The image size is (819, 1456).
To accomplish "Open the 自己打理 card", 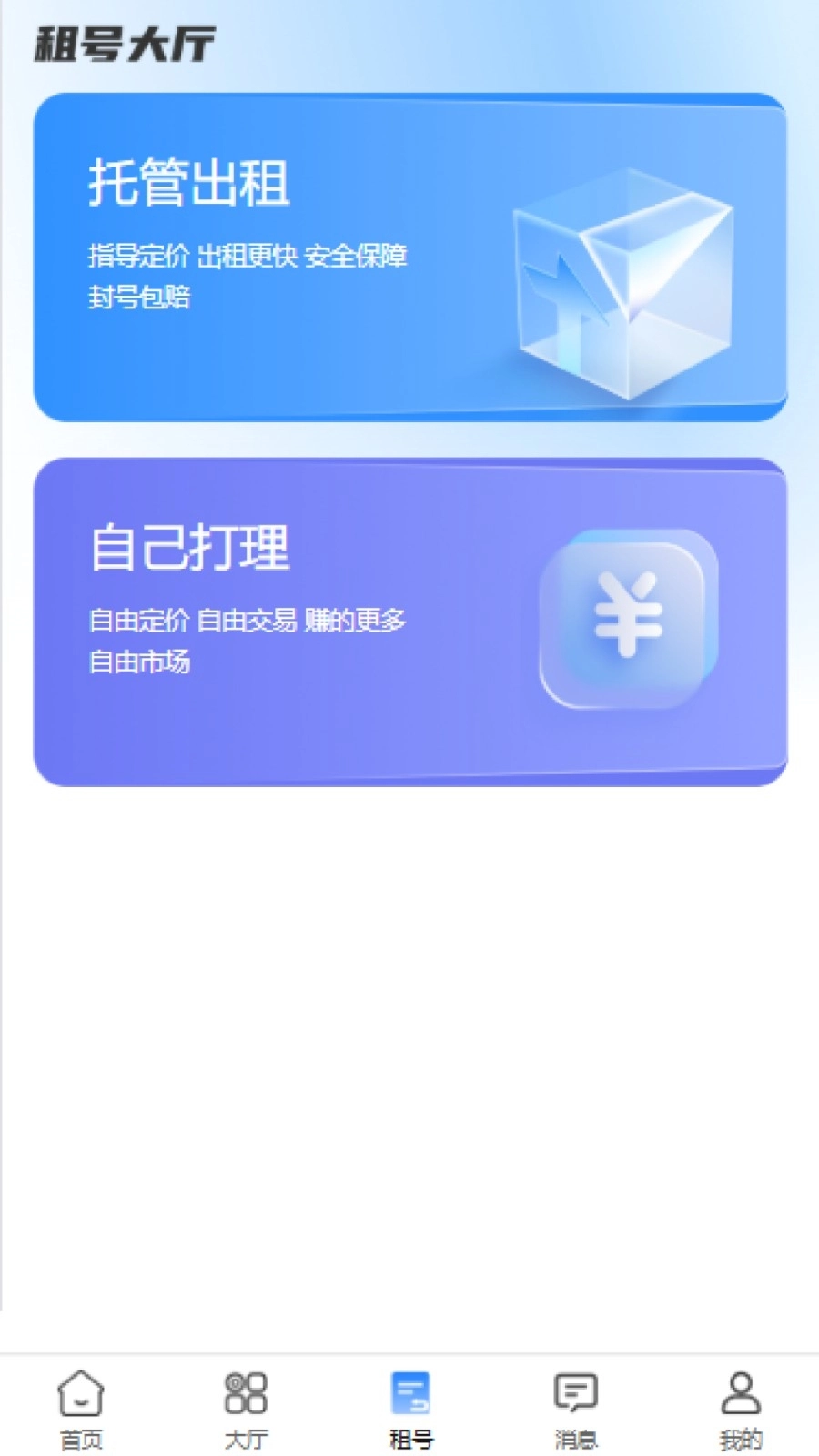I will 409,622.
